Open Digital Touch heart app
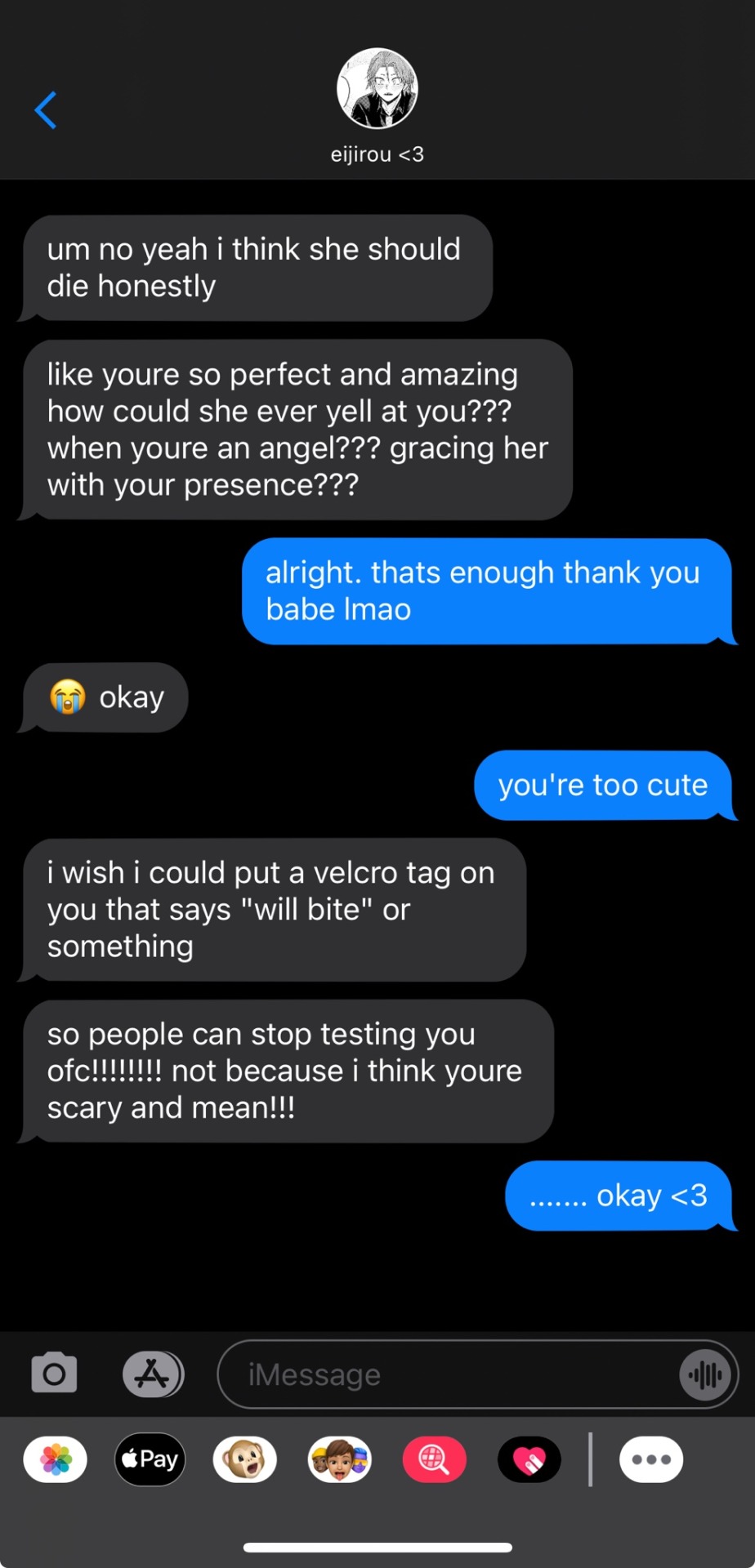 pyautogui.click(x=529, y=1459)
